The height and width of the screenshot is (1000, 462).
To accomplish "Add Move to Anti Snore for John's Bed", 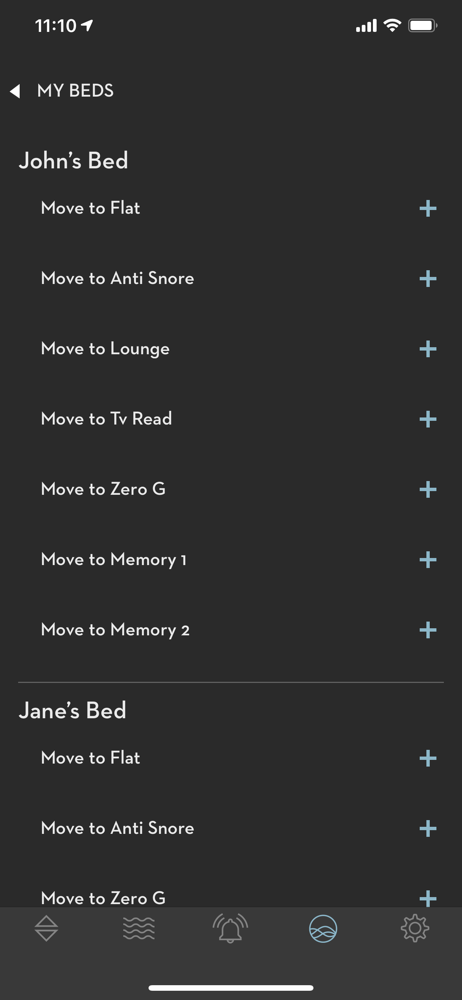I will click(x=428, y=279).
